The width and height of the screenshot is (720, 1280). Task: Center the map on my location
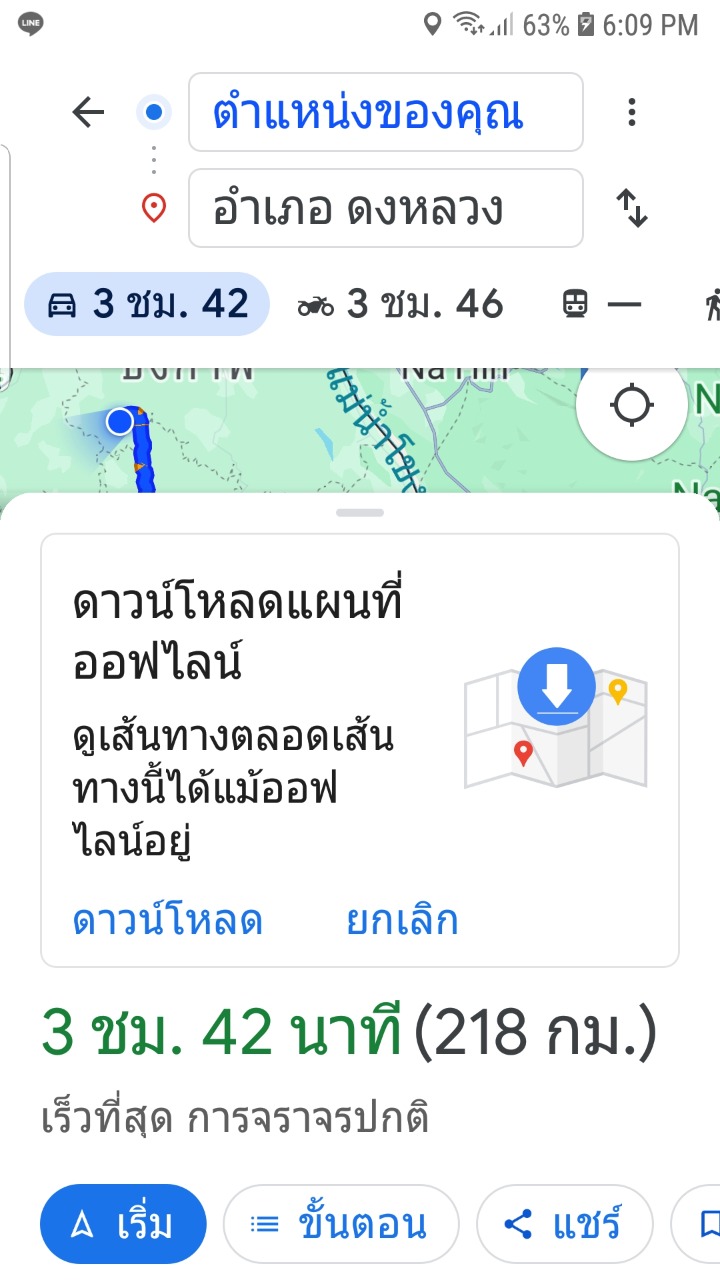[631, 406]
